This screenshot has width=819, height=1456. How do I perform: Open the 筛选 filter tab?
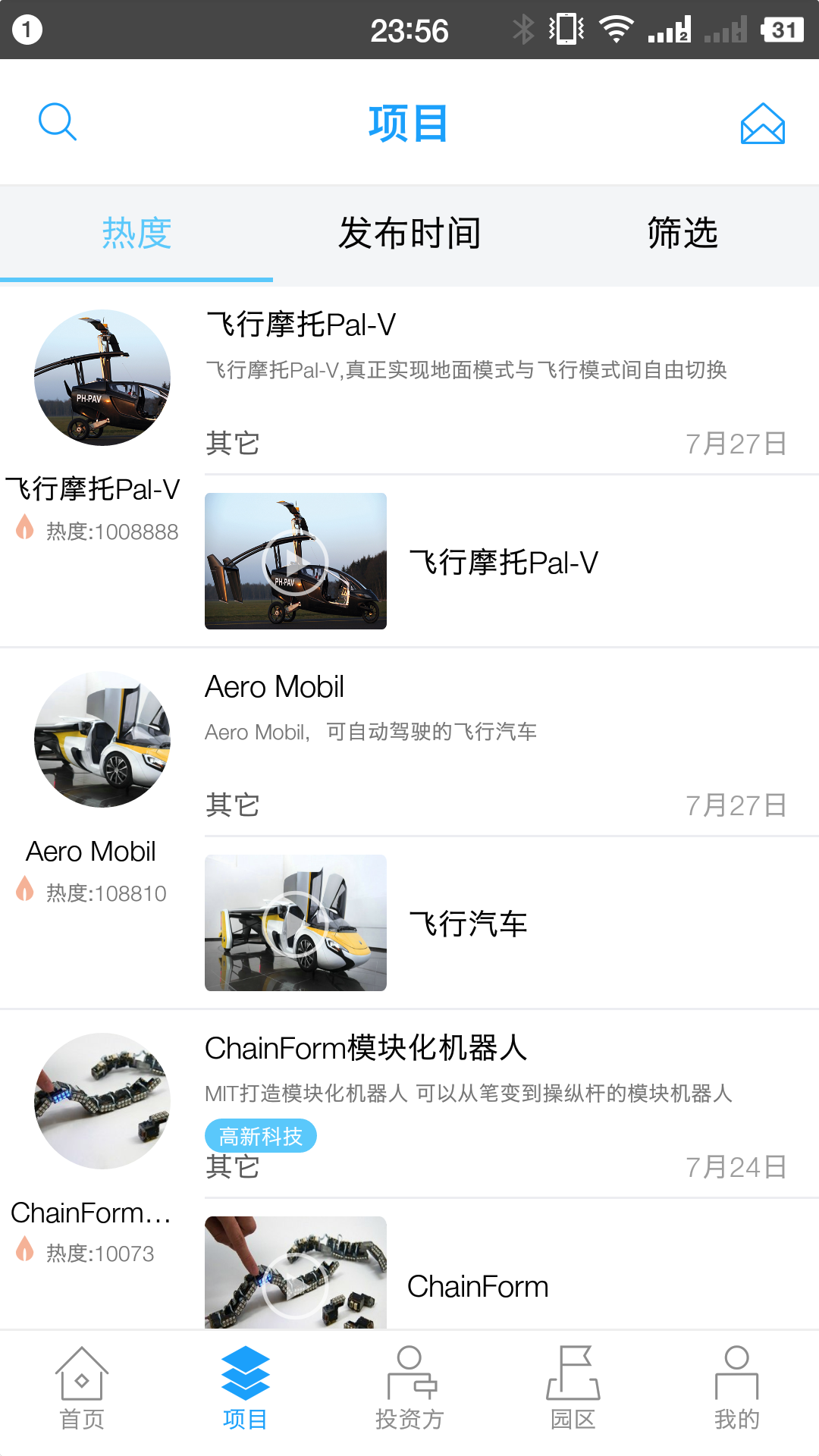pos(682,233)
